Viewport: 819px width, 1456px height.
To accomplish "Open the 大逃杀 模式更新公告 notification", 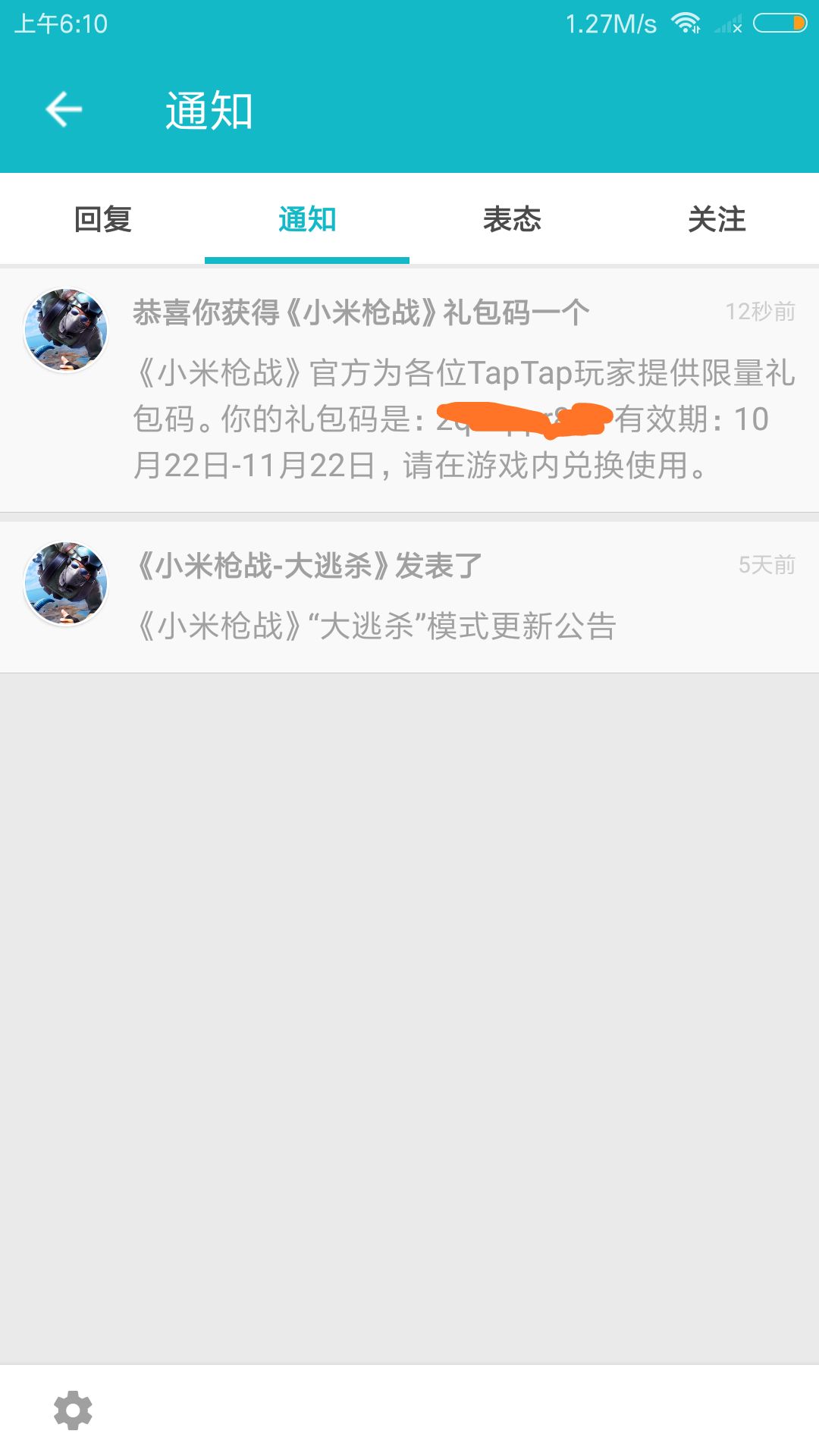I will pyautogui.click(x=409, y=597).
